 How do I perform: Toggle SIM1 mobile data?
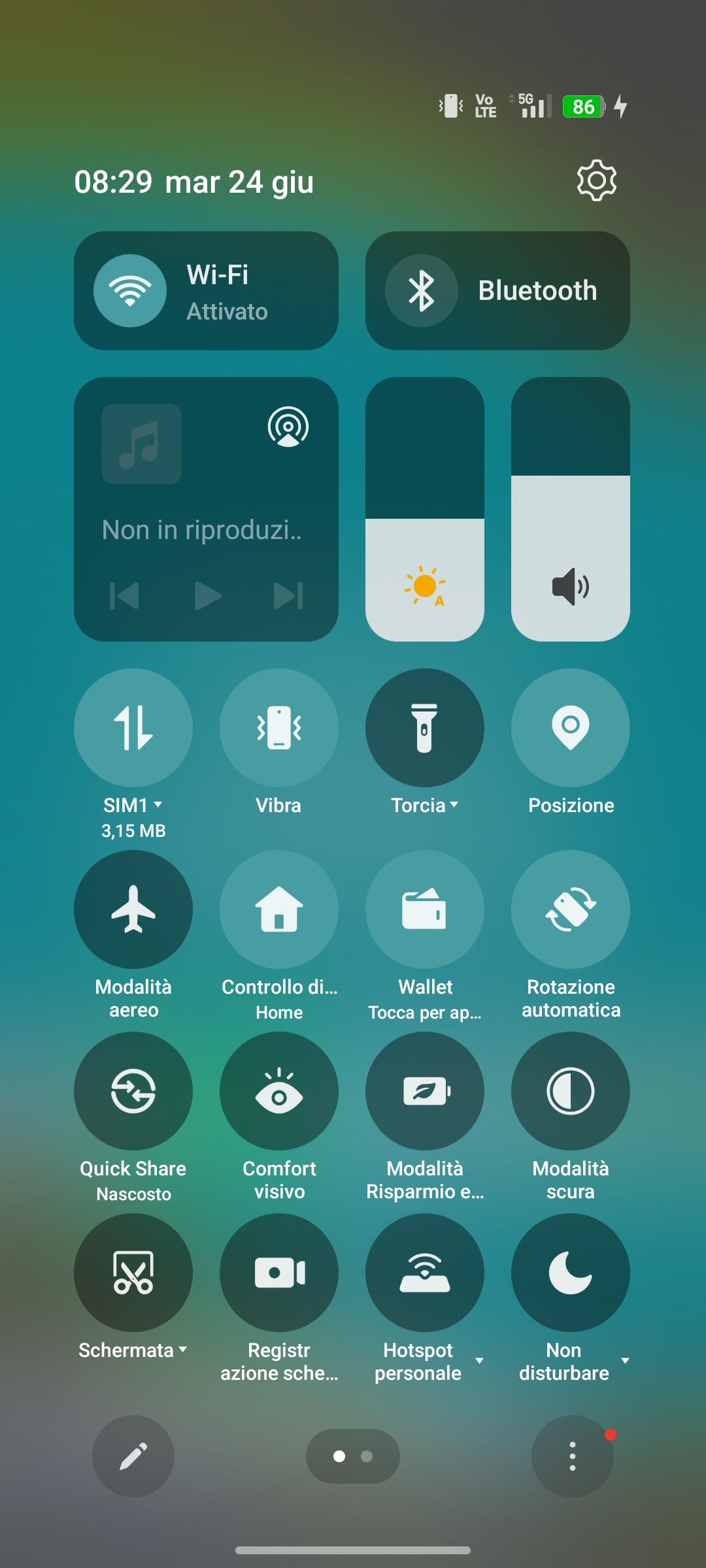click(133, 728)
